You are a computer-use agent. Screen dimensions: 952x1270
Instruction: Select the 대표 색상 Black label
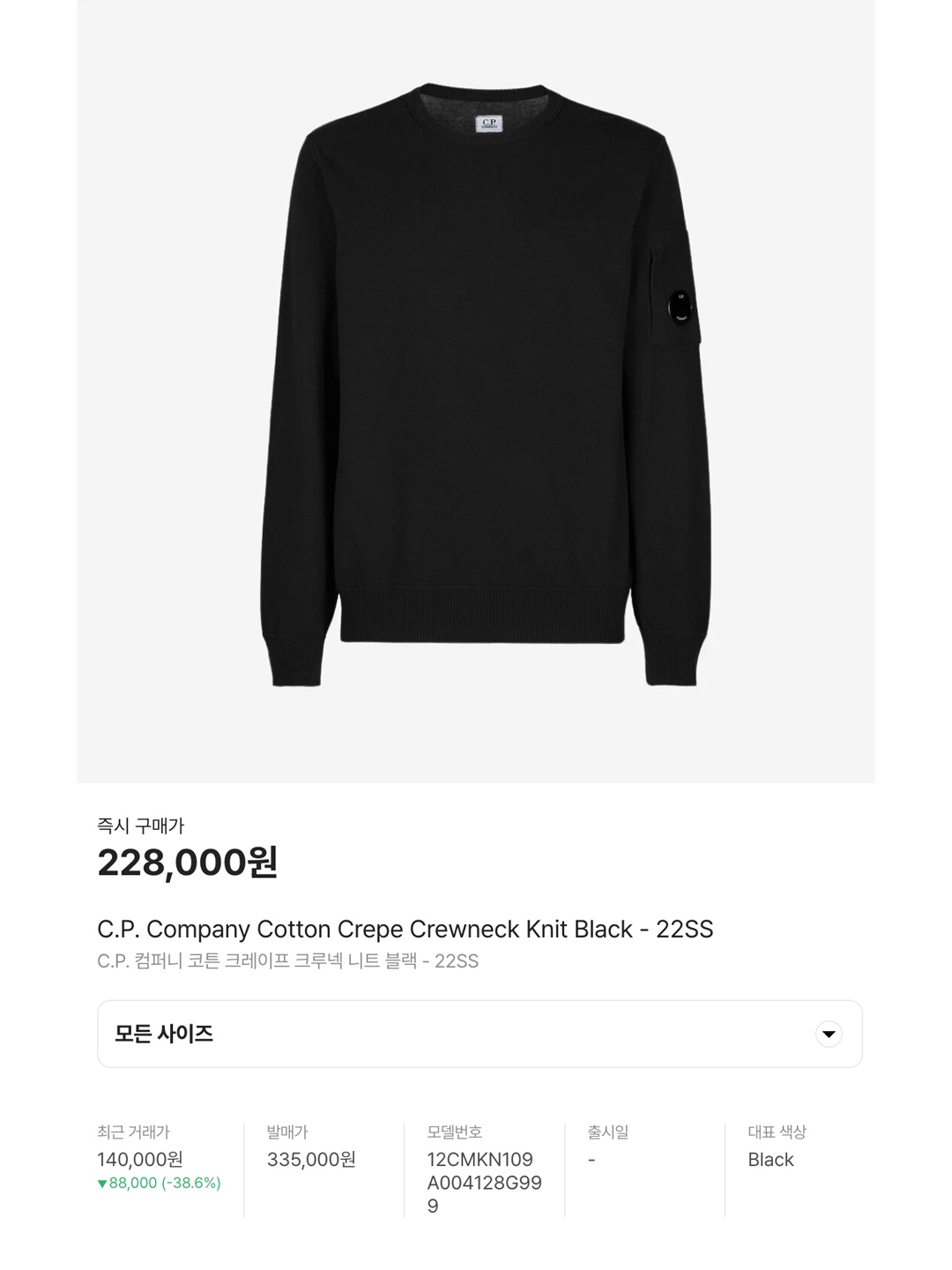coord(769,1160)
